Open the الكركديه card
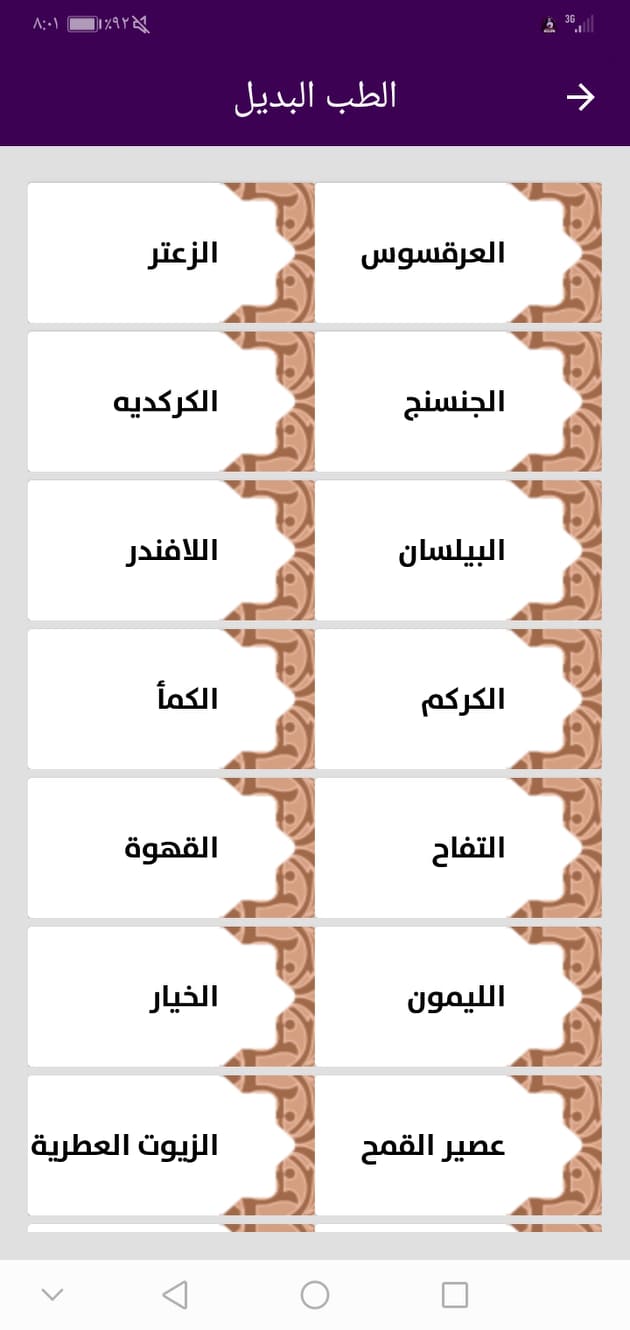630x1330 pixels. [x=171, y=401]
